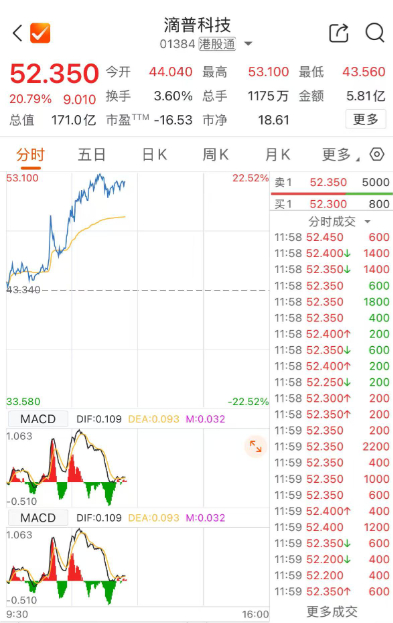Go back using the arrow icon
This screenshot has height=623, width=393.
click(x=17, y=33)
